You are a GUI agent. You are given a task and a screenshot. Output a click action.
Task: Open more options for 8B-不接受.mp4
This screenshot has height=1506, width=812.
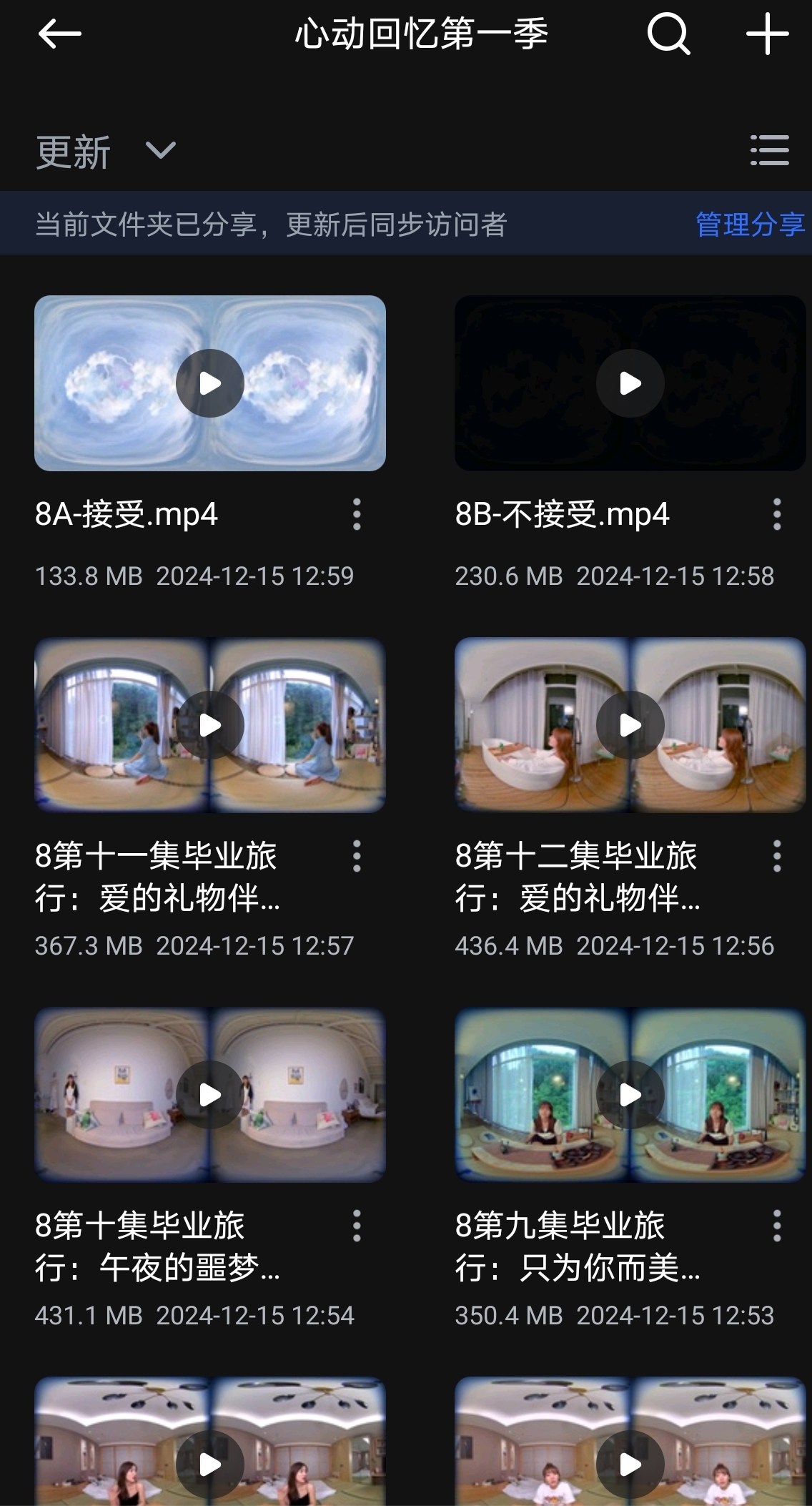coord(777,514)
